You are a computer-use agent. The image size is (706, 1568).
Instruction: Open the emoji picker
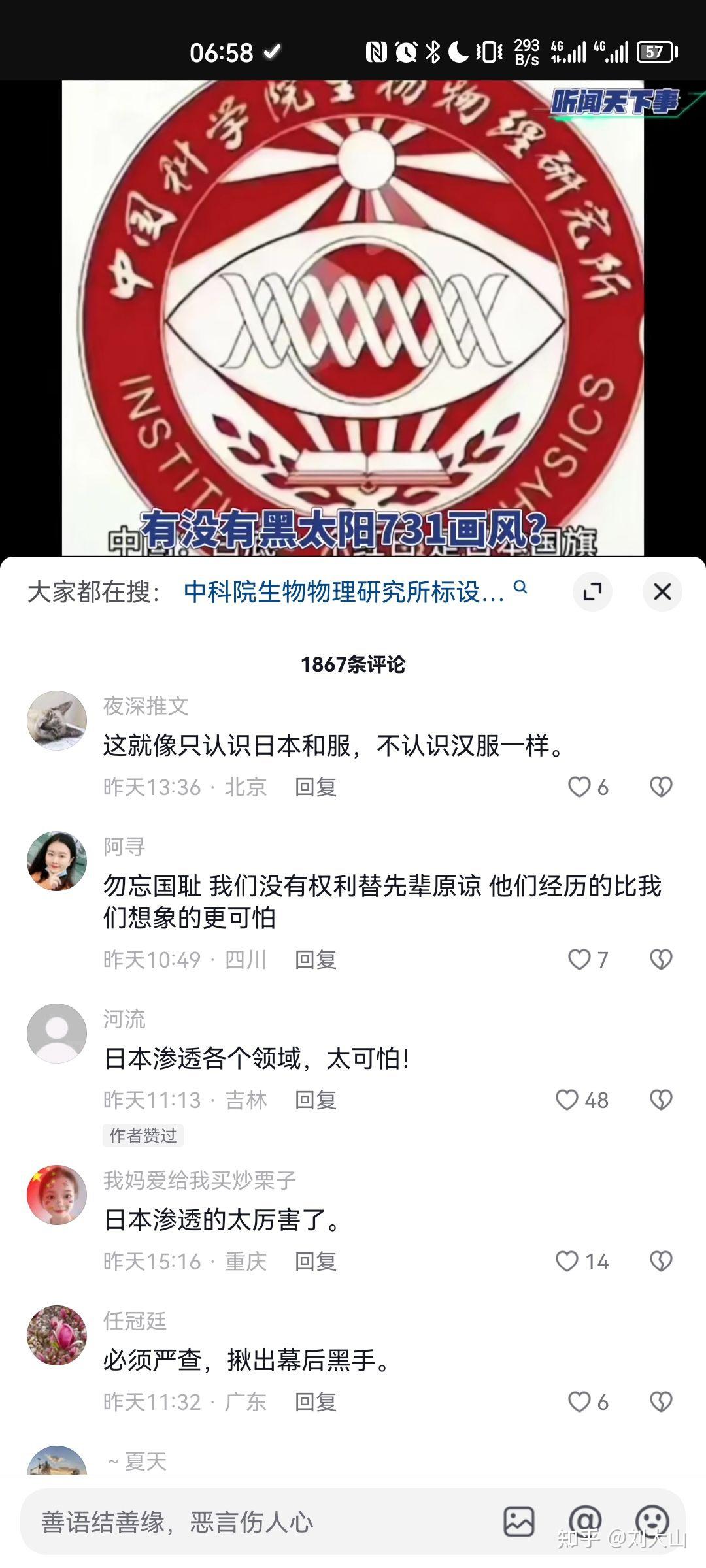click(x=652, y=1522)
